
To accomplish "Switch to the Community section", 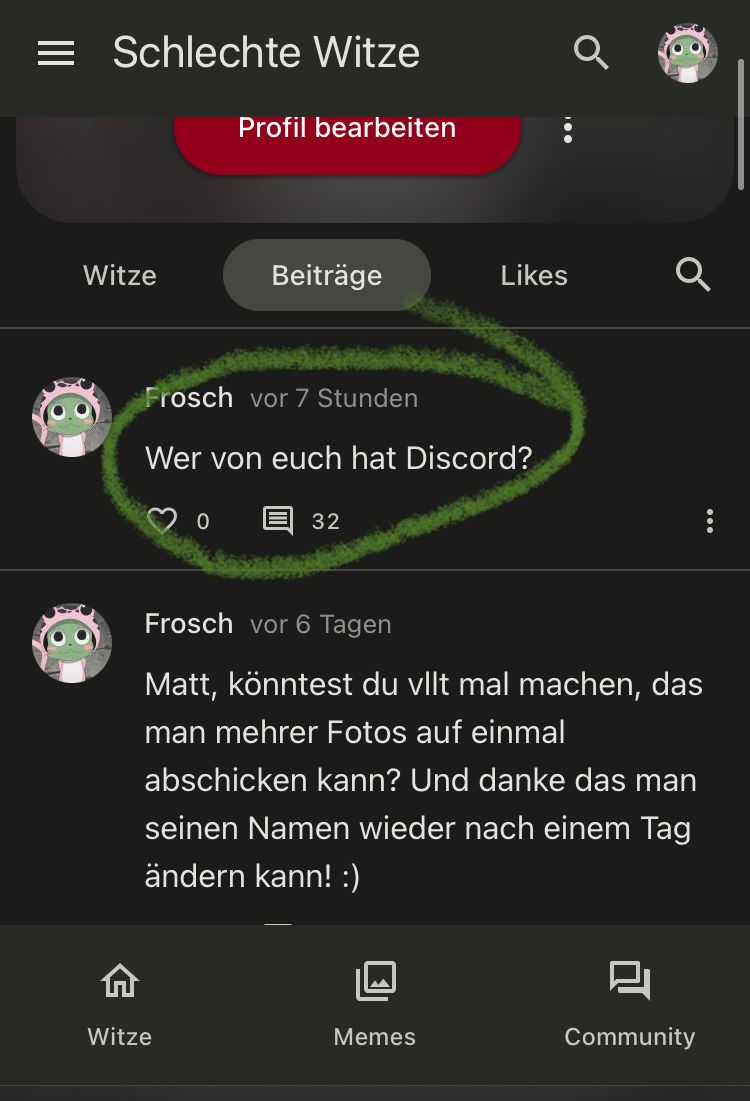I will [x=629, y=1004].
